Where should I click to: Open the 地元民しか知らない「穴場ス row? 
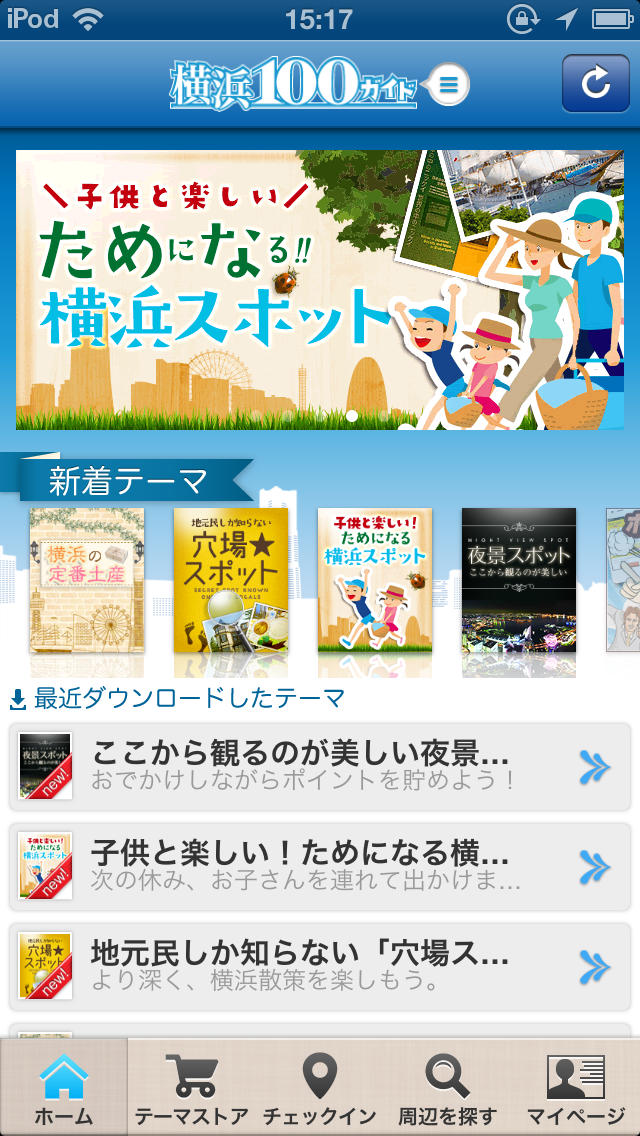[x=320, y=965]
